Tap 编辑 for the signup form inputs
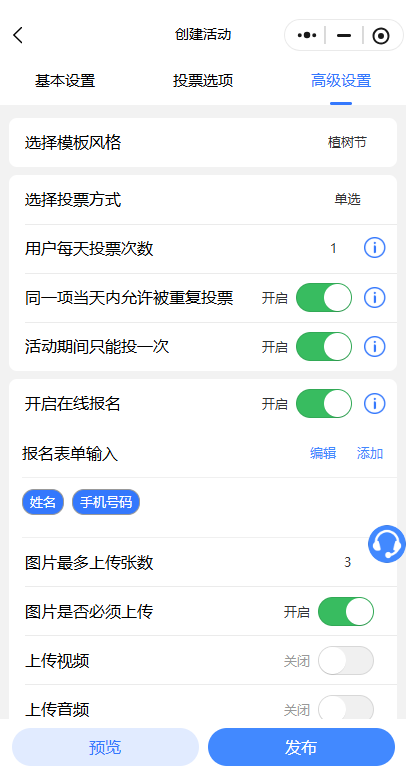 pos(323,453)
